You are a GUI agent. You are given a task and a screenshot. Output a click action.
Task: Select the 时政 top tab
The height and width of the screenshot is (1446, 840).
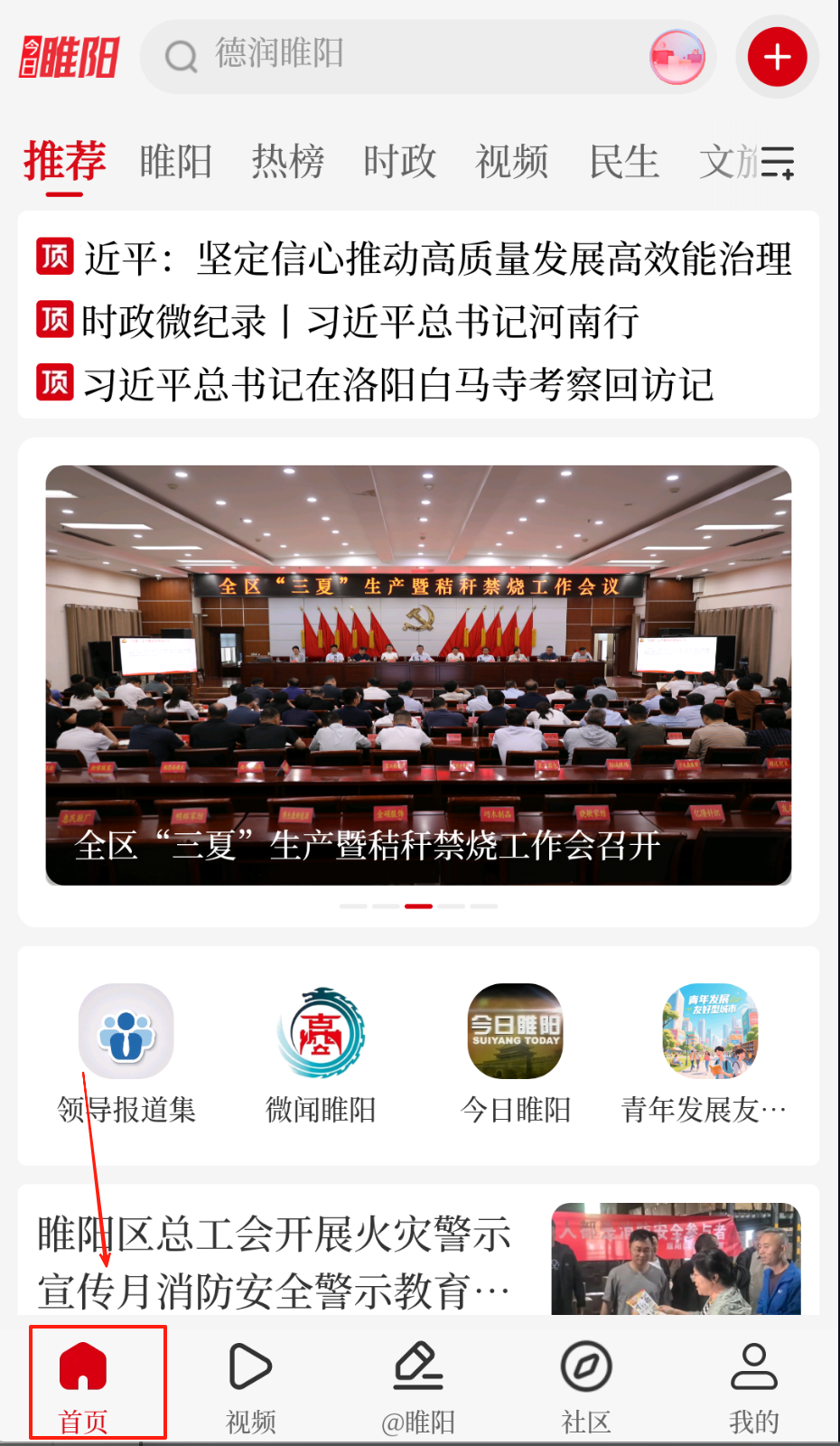[399, 163]
